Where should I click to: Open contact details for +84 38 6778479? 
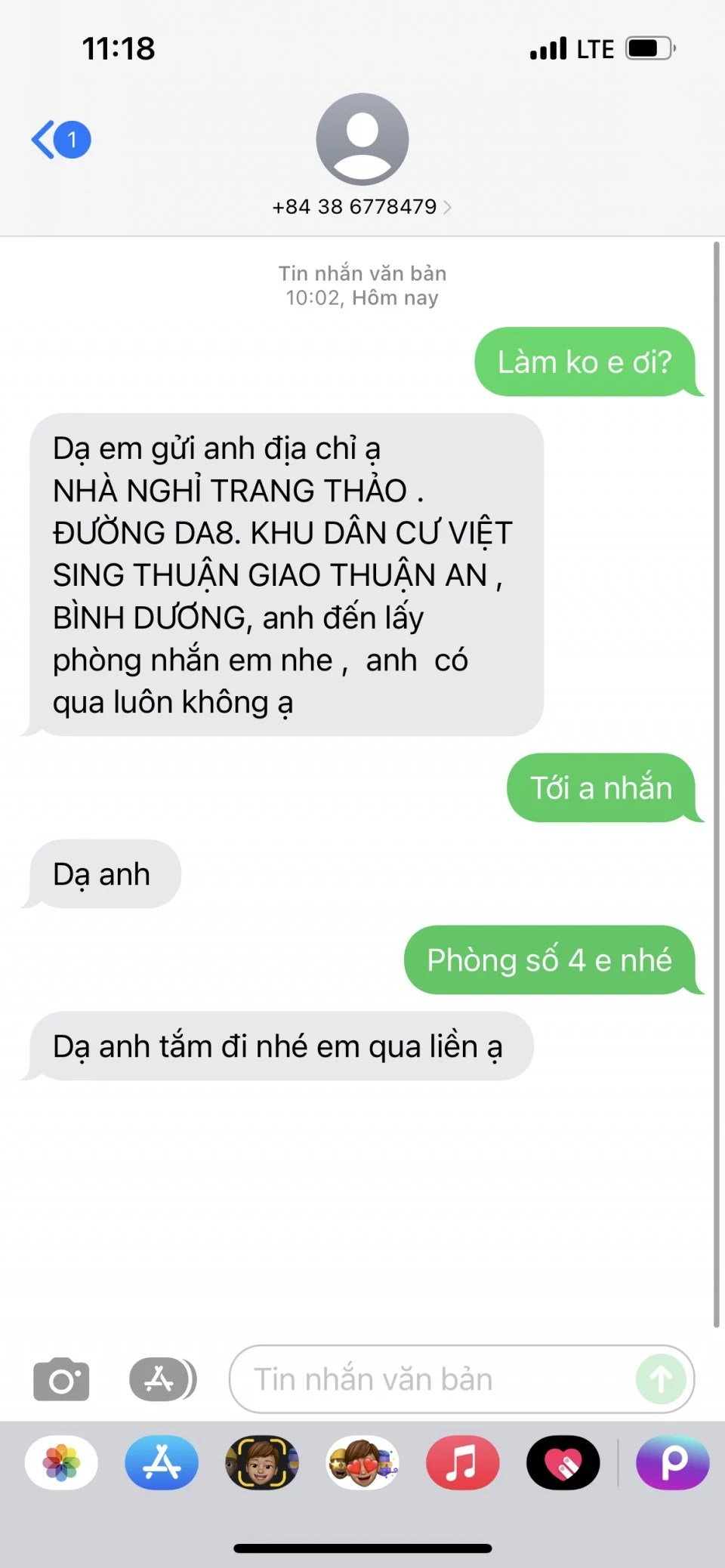click(362, 206)
